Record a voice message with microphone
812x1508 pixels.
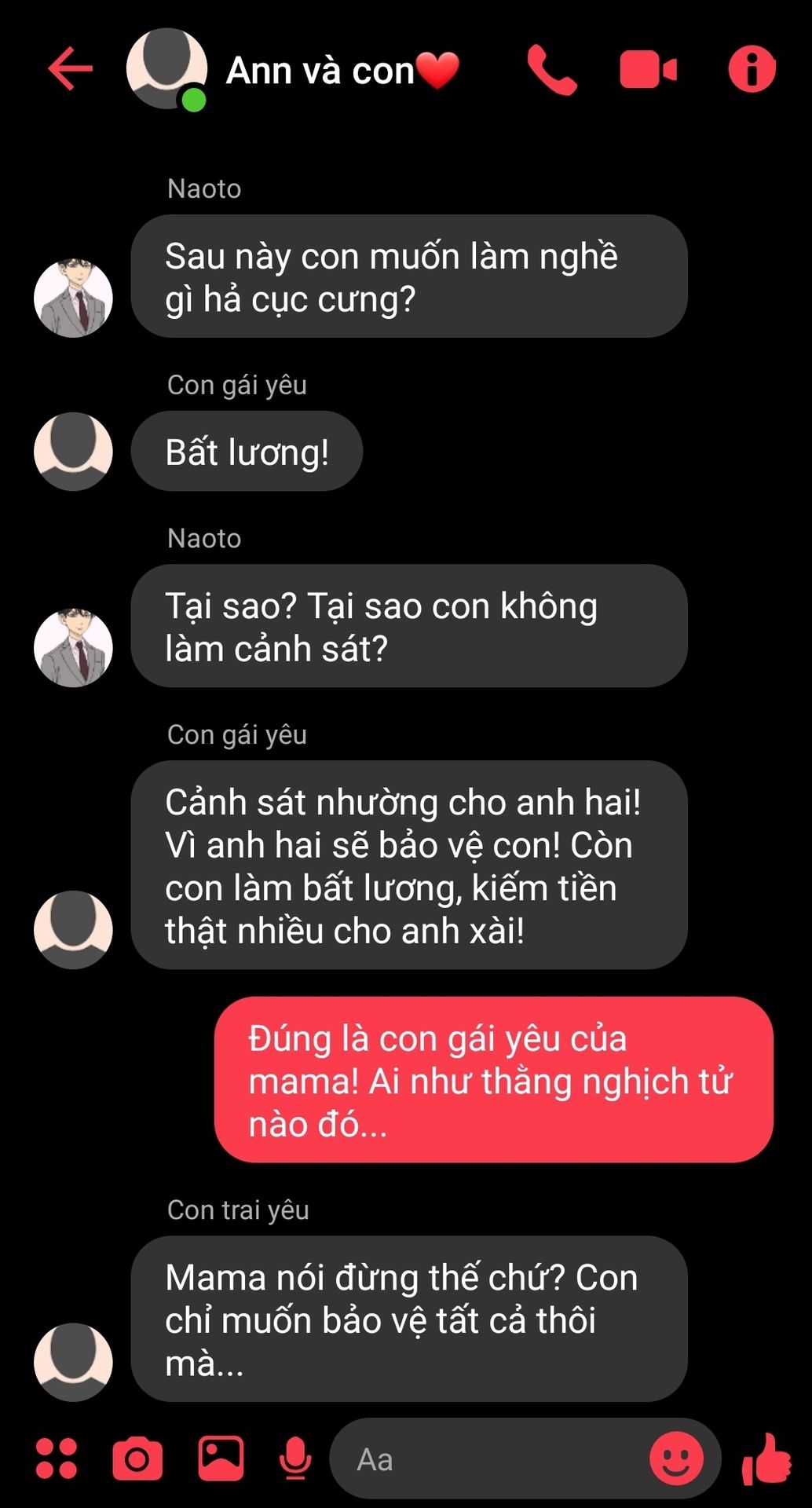295,1459
